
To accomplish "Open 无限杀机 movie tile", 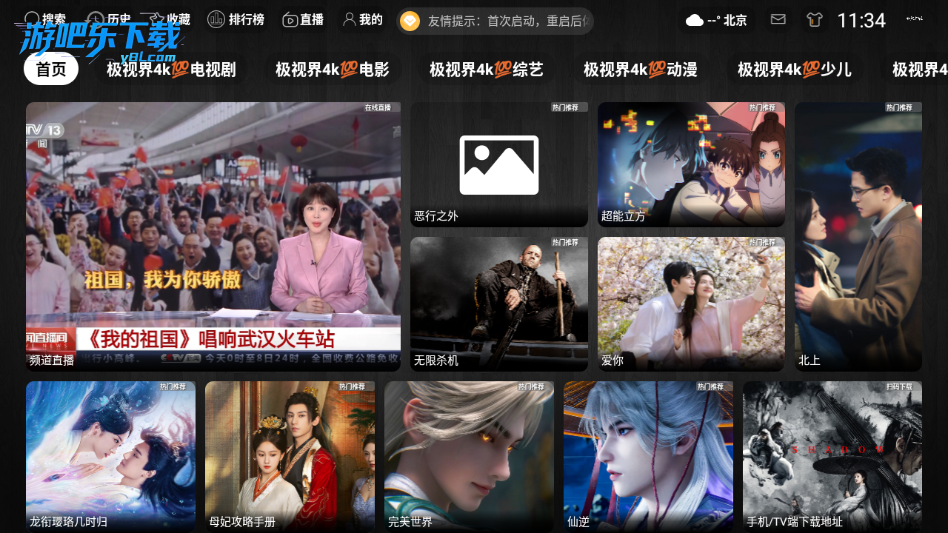I will [x=499, y=302].
